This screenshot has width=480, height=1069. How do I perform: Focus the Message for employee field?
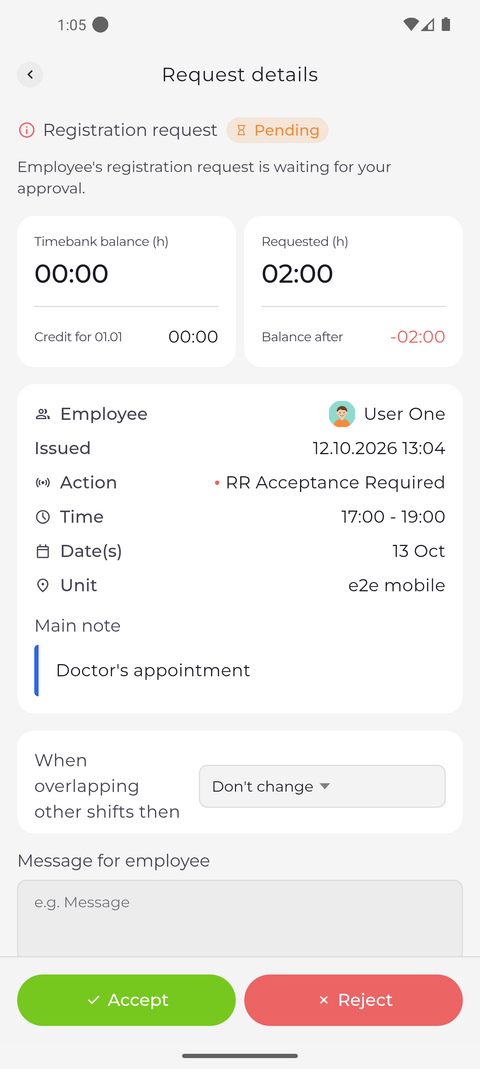tap(240, 918)
